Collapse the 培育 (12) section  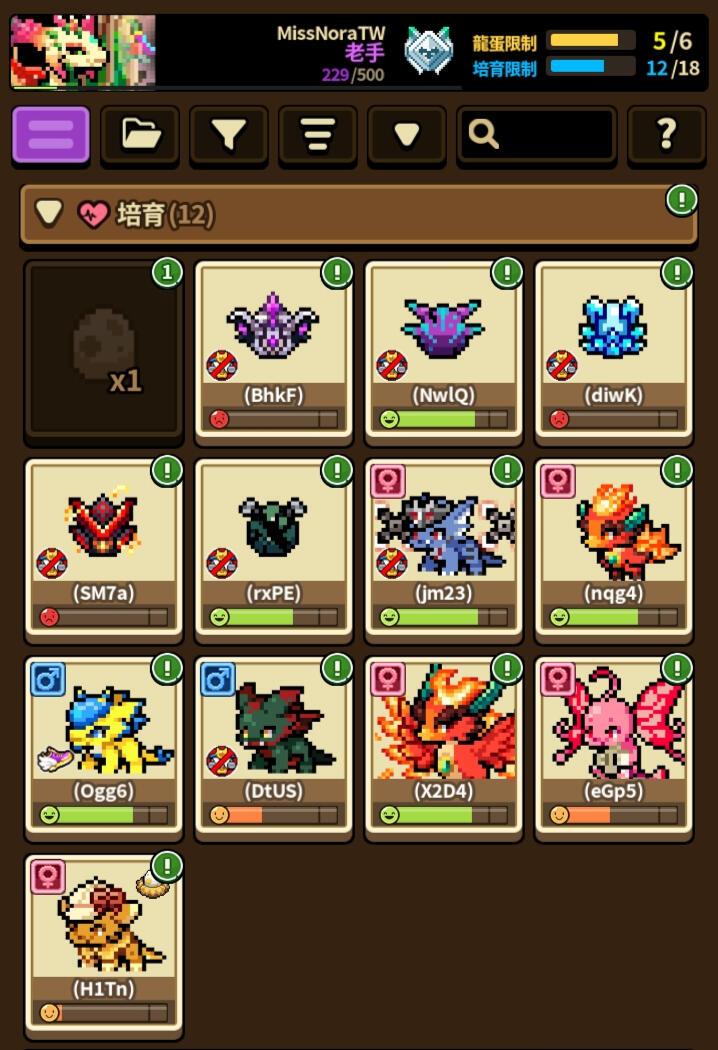click(x=50, y=214)
